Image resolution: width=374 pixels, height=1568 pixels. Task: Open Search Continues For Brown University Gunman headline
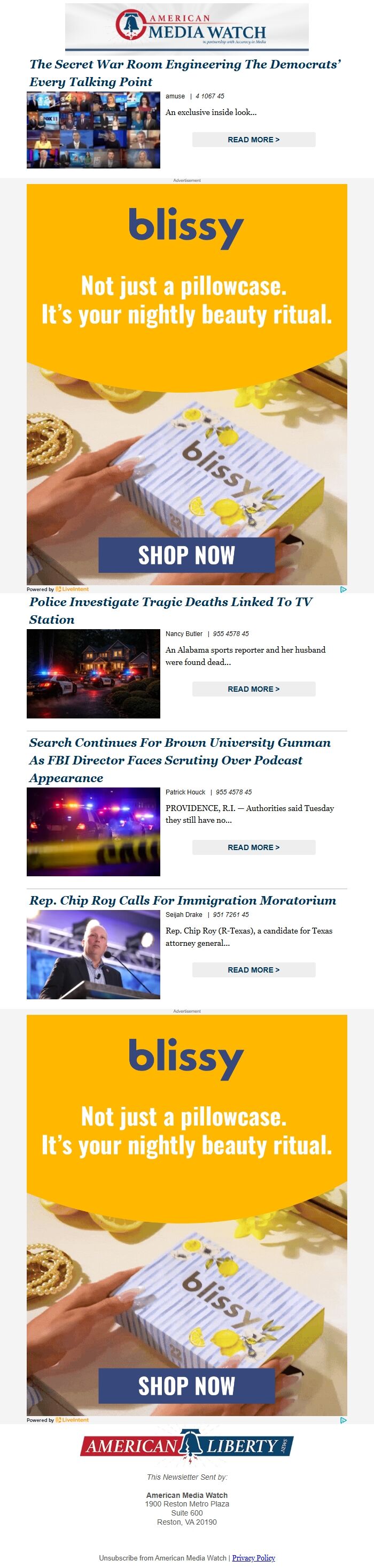(180, 760)
